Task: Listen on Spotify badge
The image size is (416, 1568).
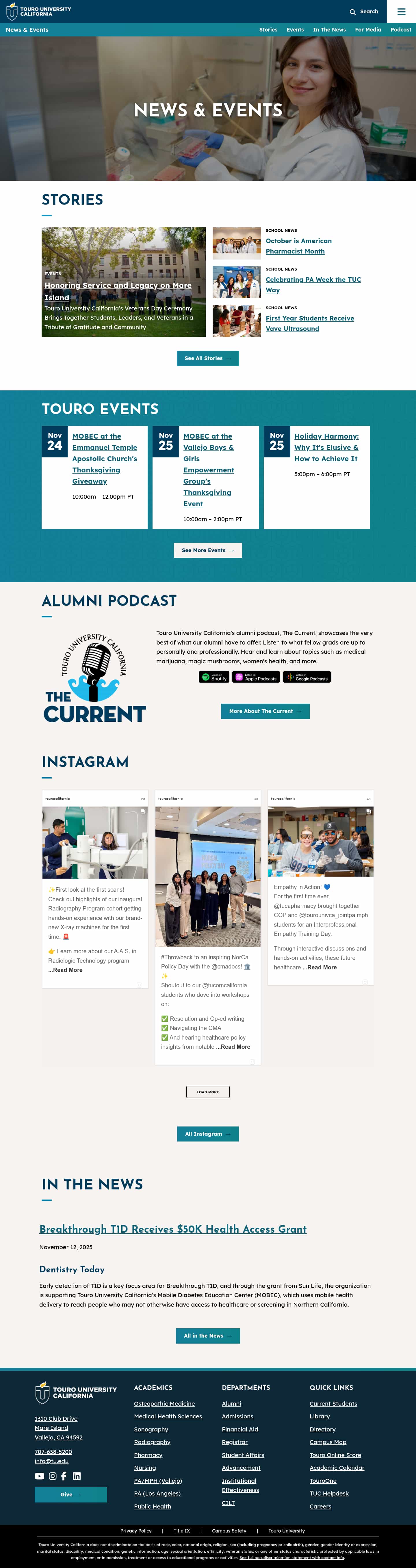Action: coord(214,677)
